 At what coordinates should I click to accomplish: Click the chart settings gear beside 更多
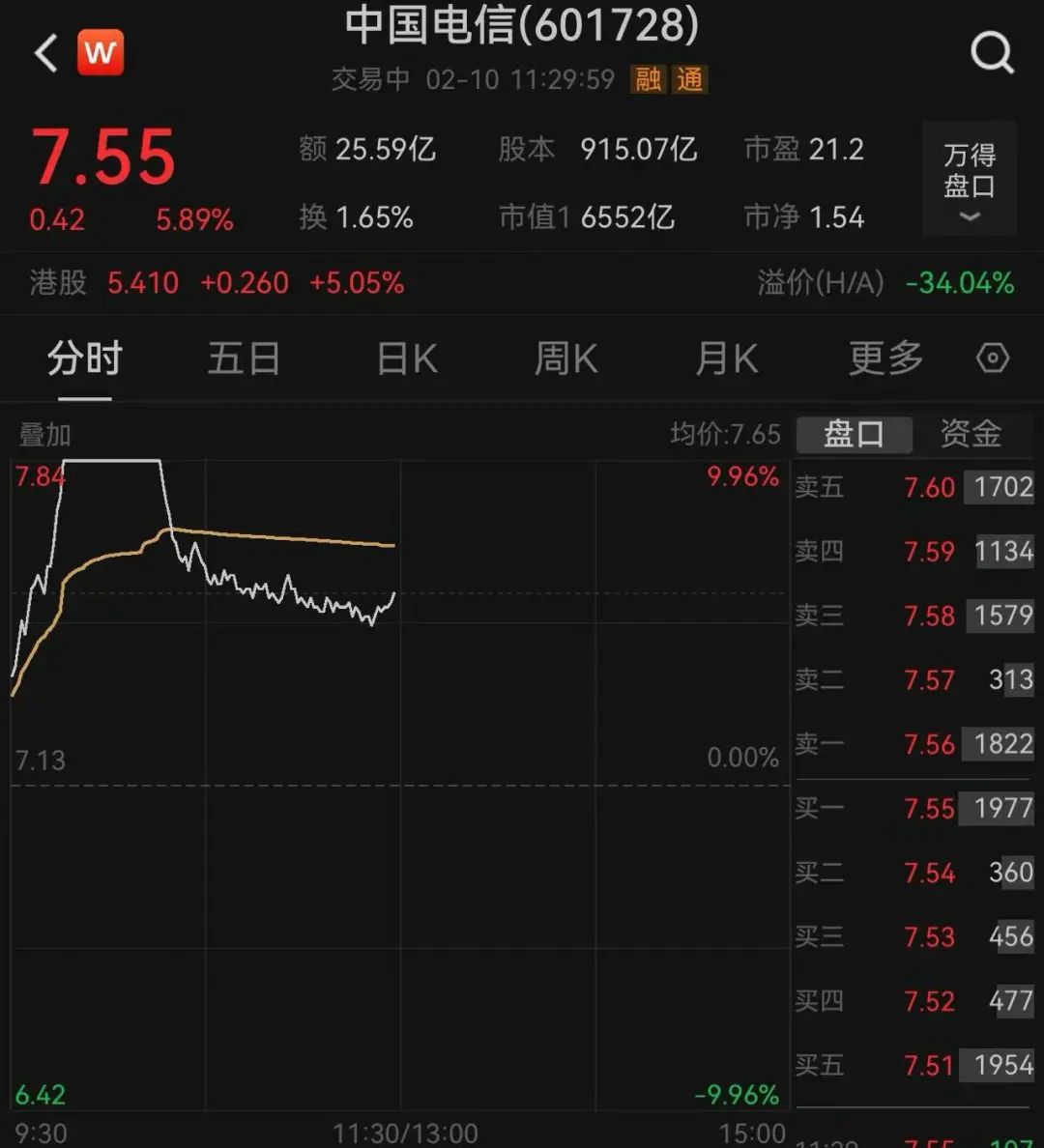[x=992, y=358]
